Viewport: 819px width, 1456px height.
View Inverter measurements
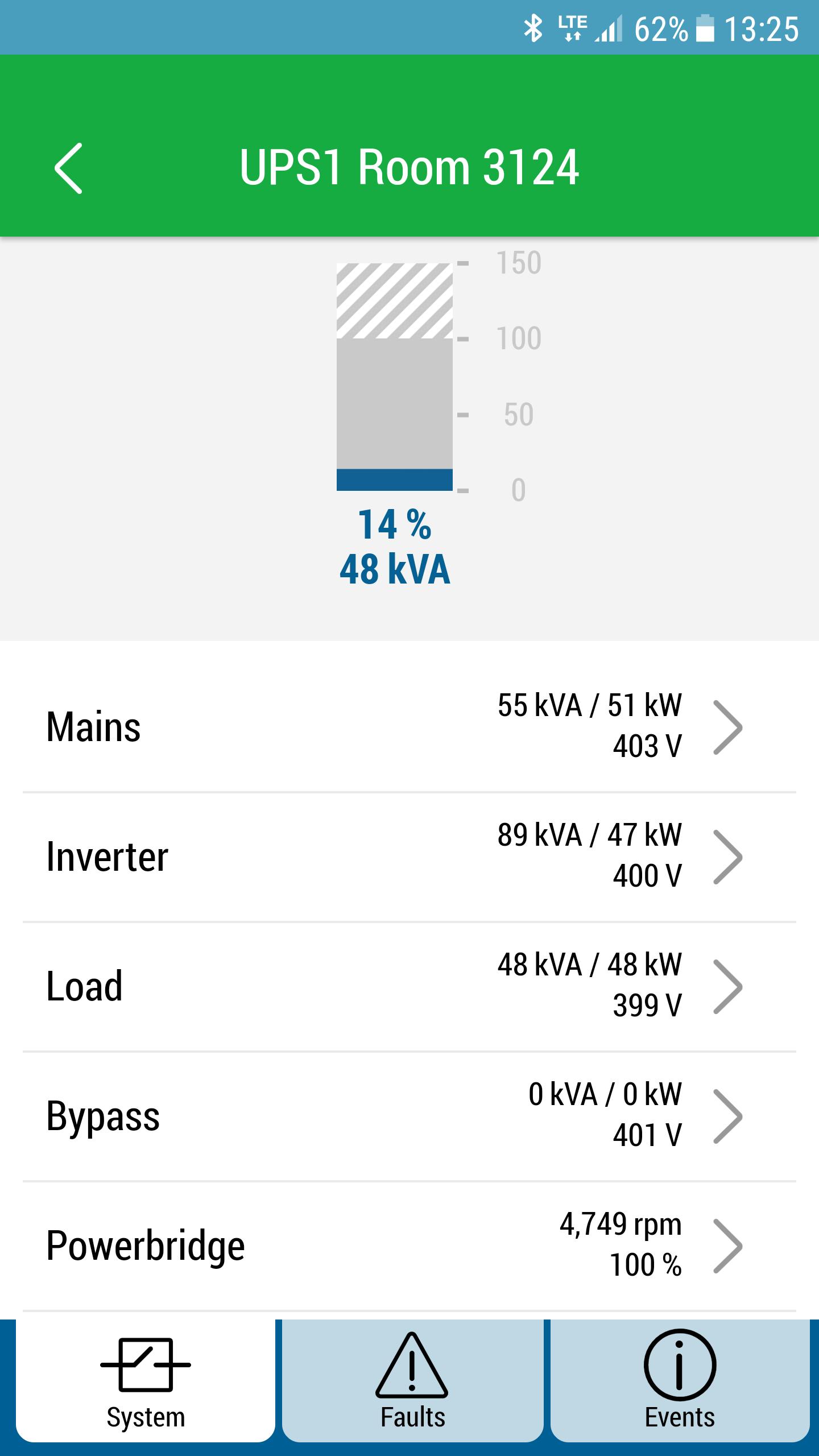(409, 857)
